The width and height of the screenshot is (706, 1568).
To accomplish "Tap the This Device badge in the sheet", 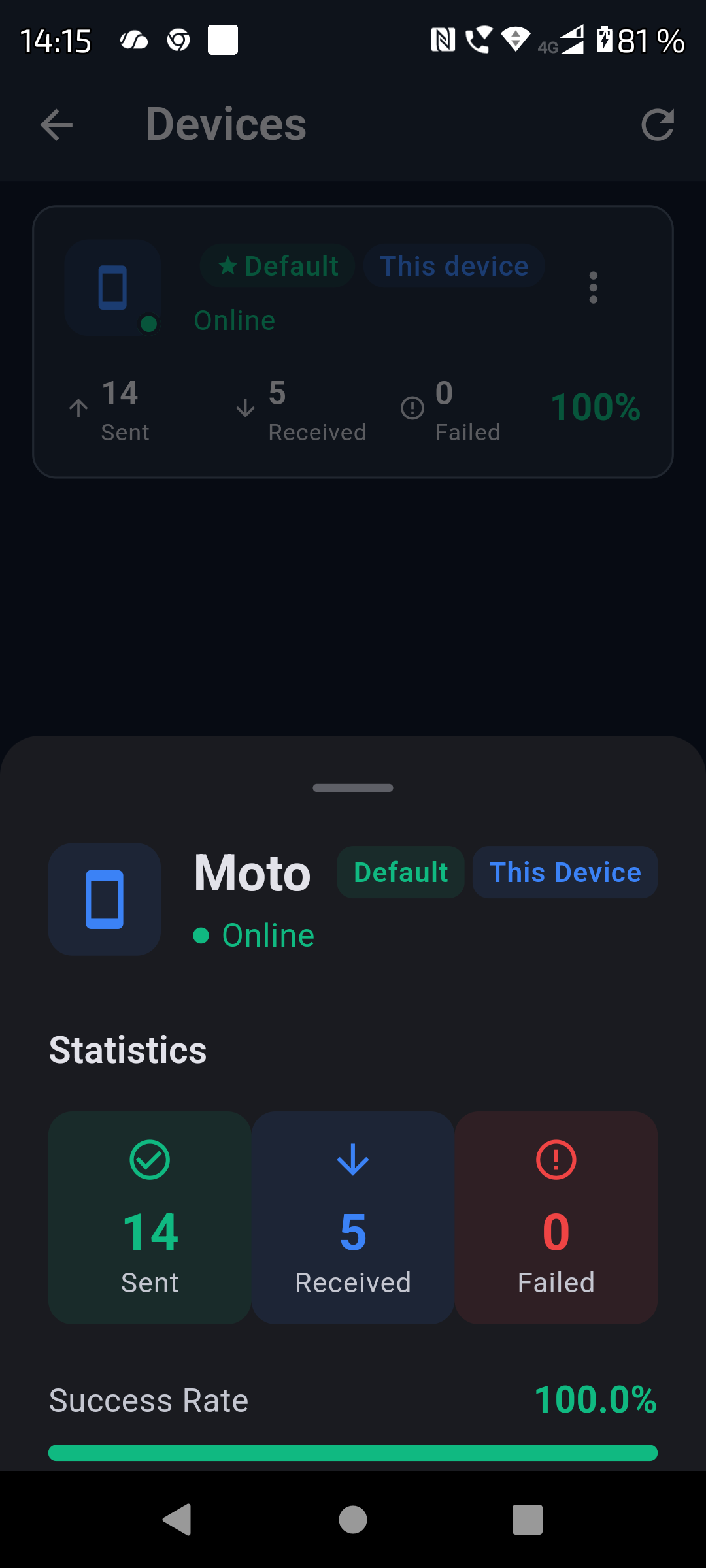I will pyautogui.click(x=564, y=872).
